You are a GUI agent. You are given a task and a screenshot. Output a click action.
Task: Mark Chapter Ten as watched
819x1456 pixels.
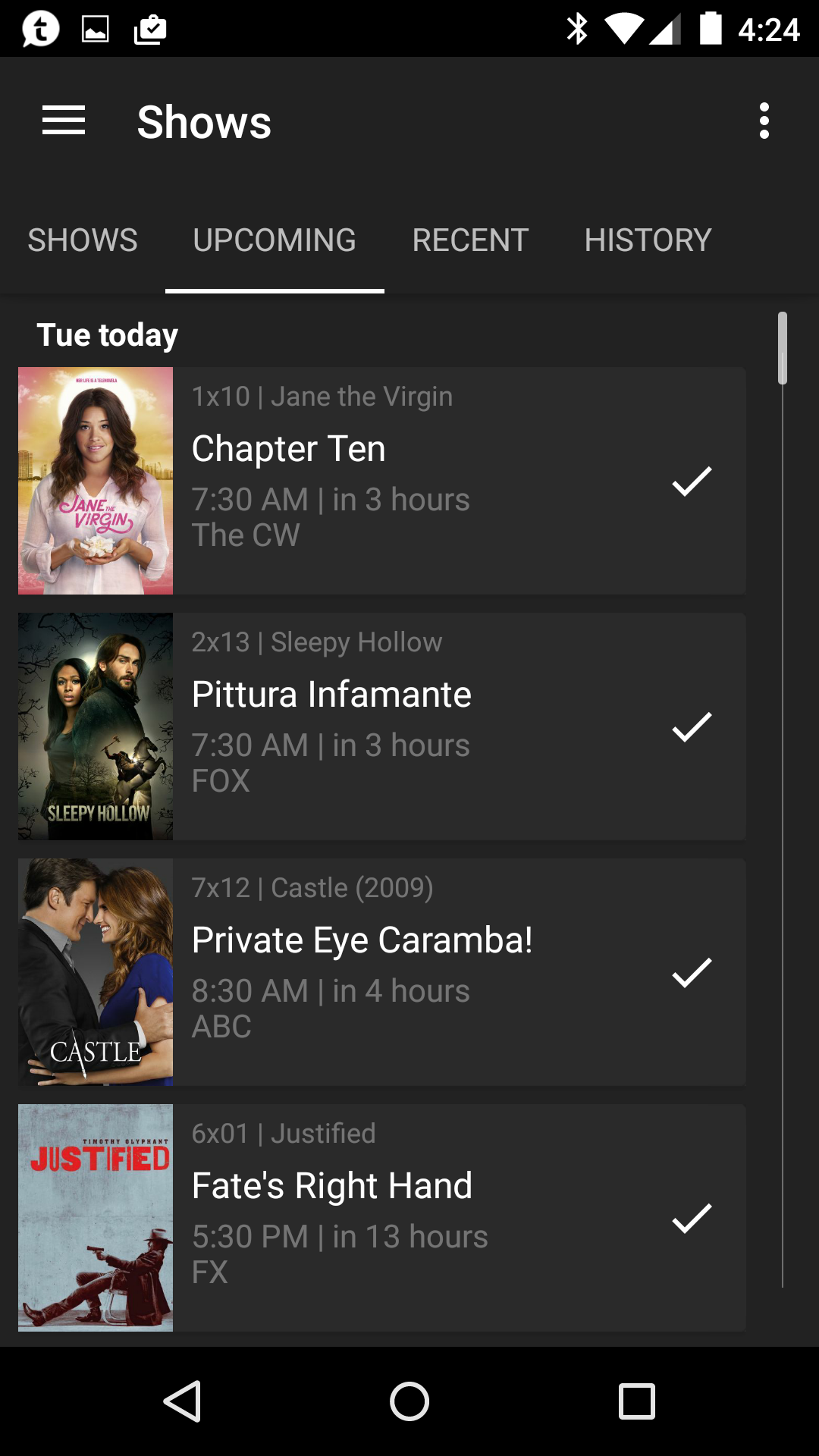click(x=692, y=482)
